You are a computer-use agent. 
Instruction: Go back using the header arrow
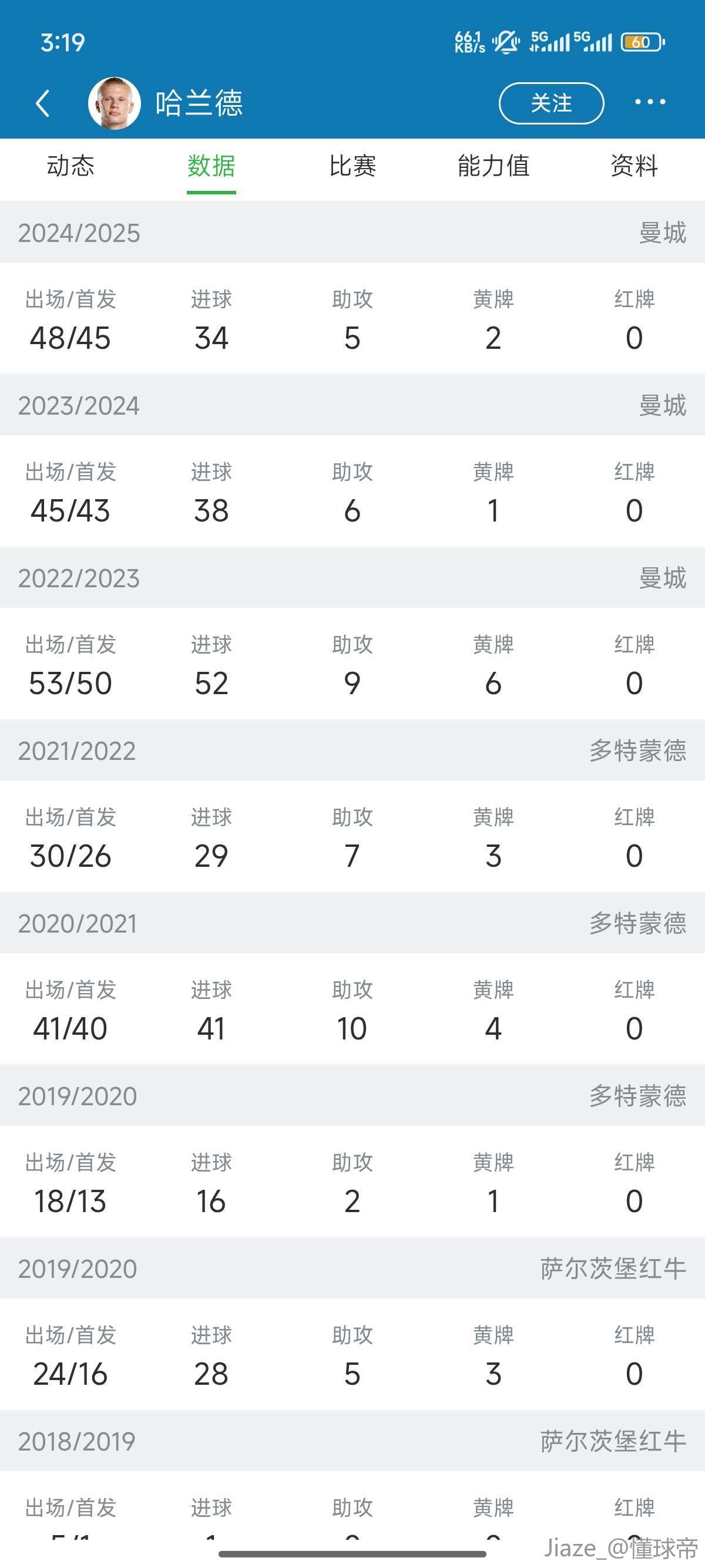point(43,103)
